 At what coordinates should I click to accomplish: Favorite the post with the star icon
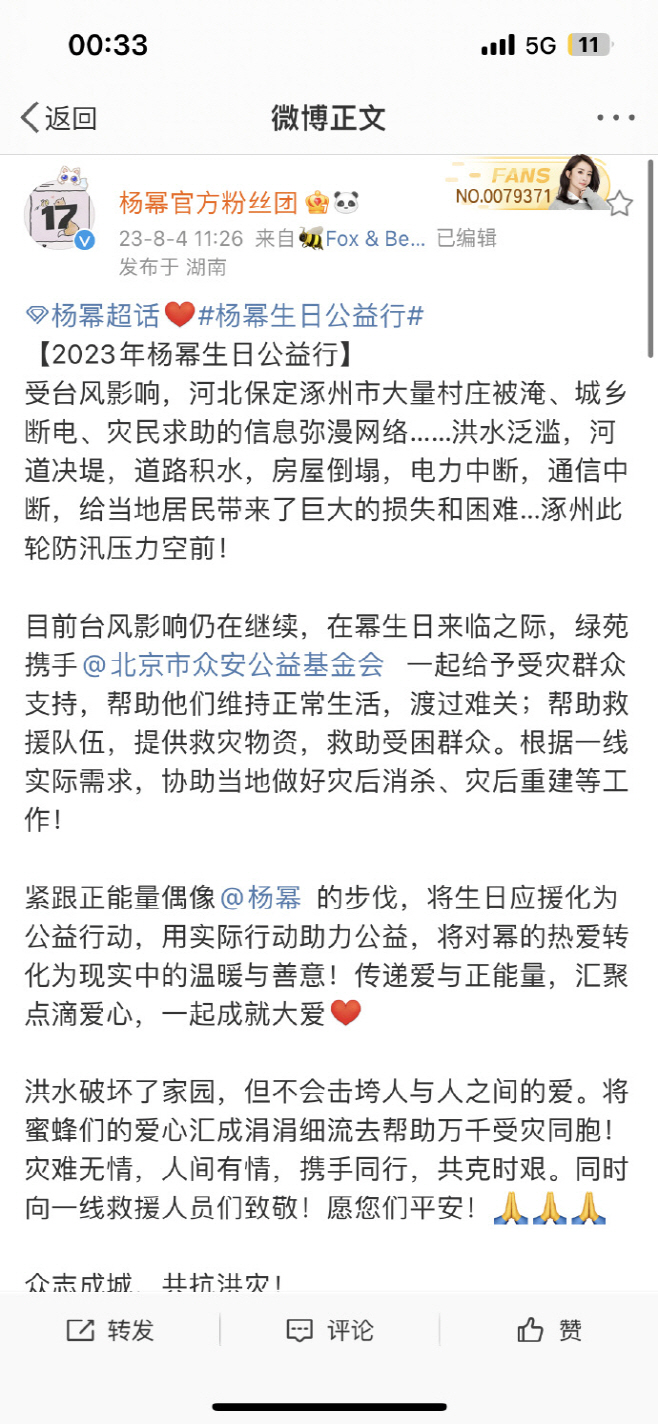click(x=620, y=204)
